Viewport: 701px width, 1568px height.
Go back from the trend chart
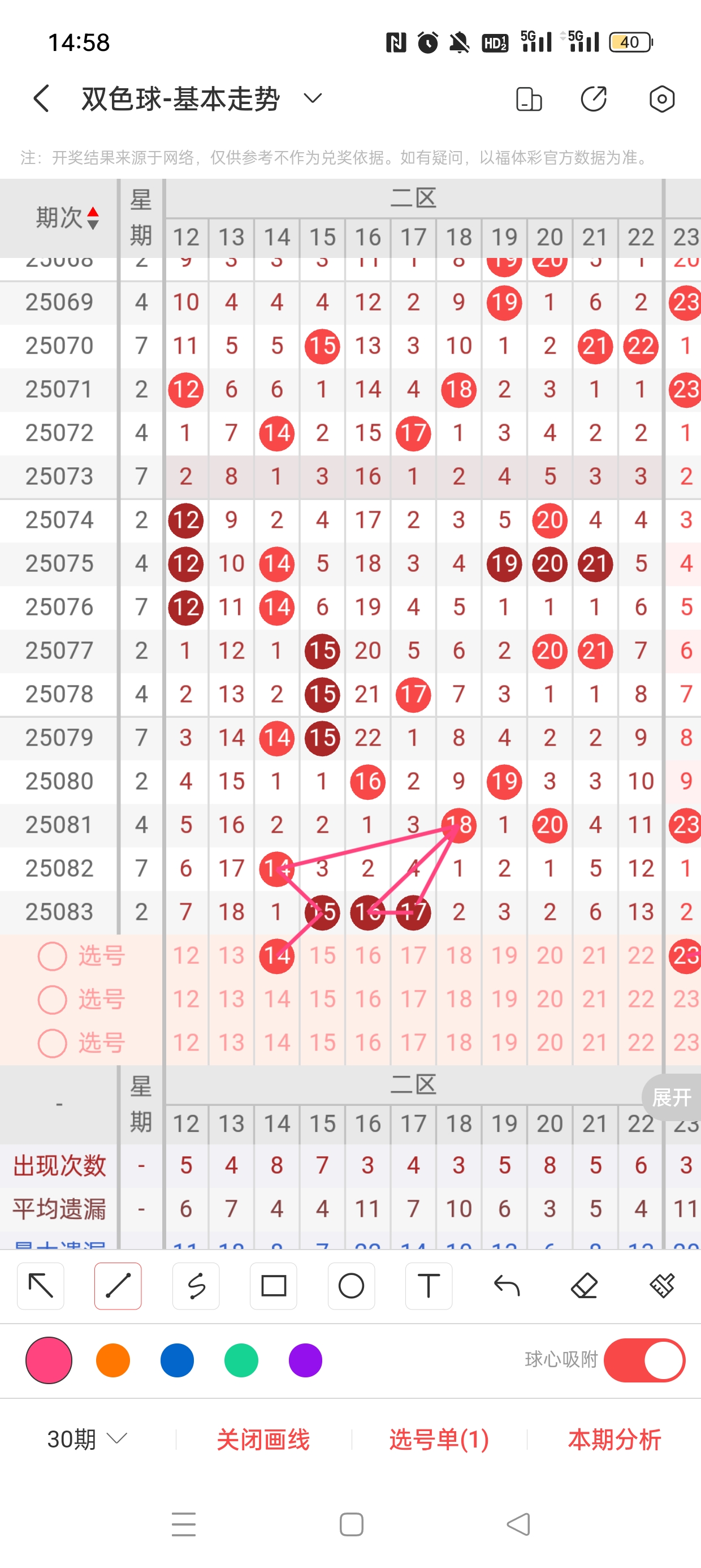(41, 98)
